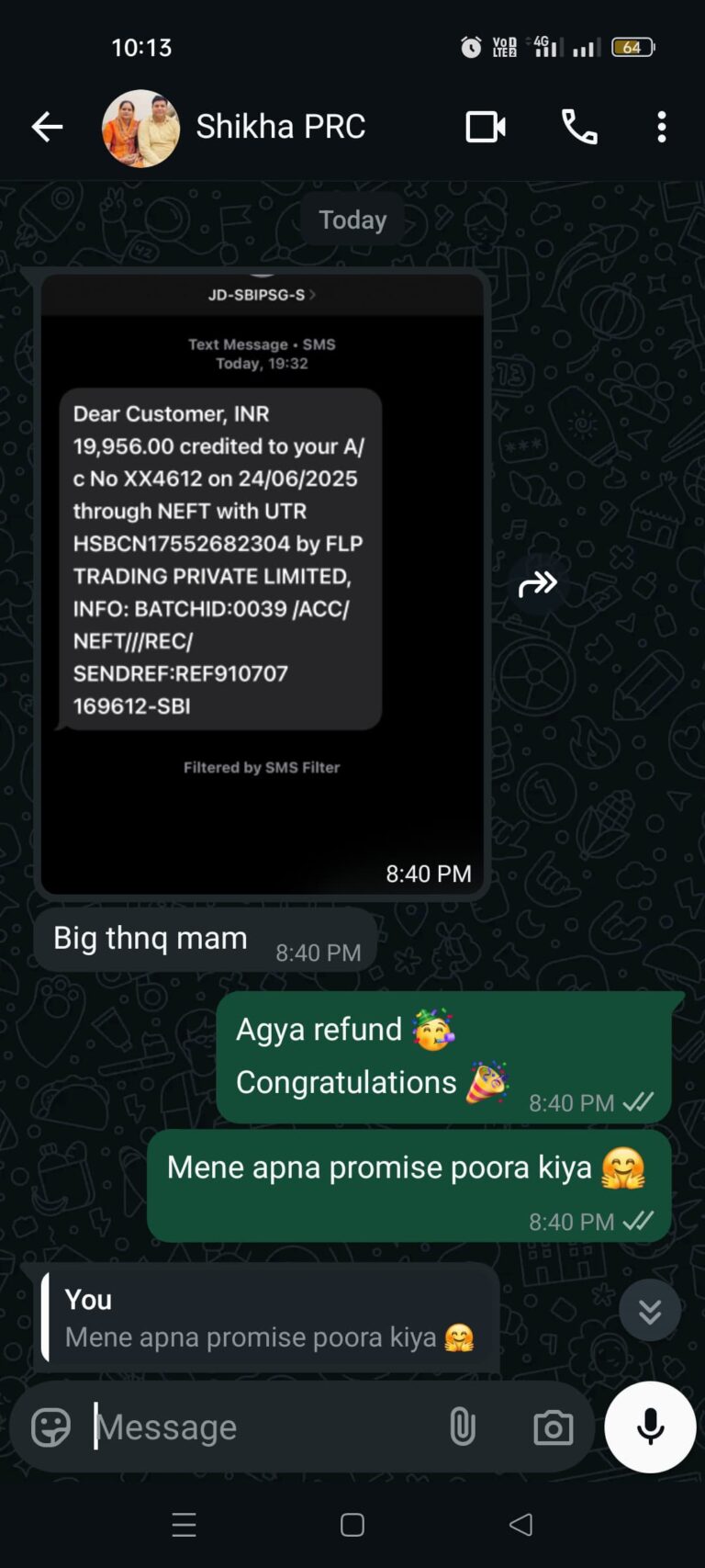Forward the SMS screenshot image
The image size is (705, 1568).
(538, 583)
